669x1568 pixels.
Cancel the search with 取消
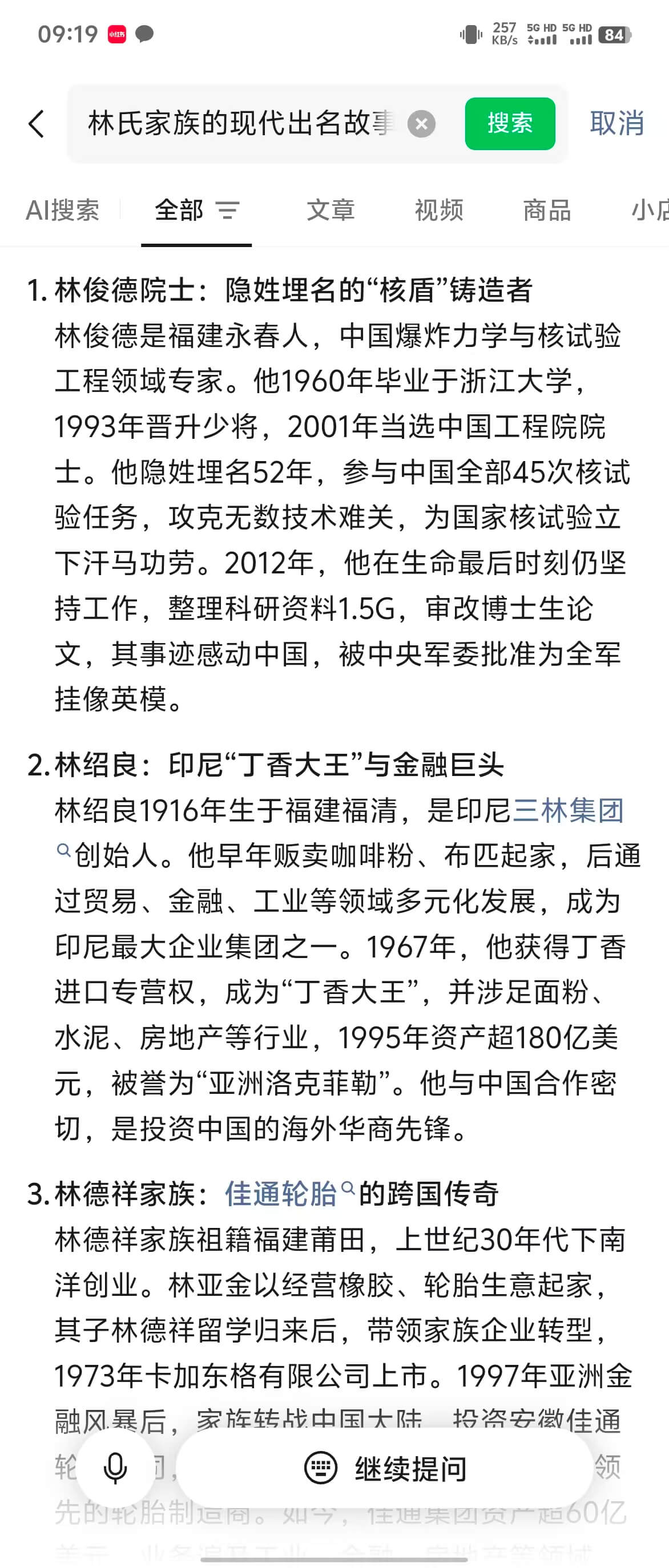pos(616,124)
